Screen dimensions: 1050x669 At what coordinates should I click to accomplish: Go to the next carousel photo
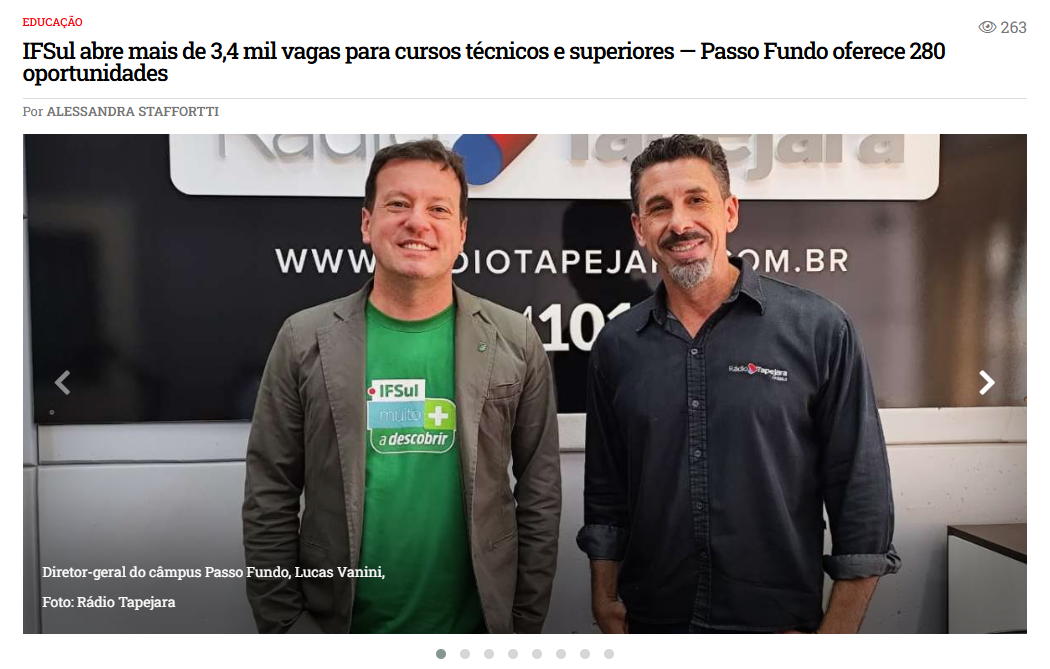[986, 383]
